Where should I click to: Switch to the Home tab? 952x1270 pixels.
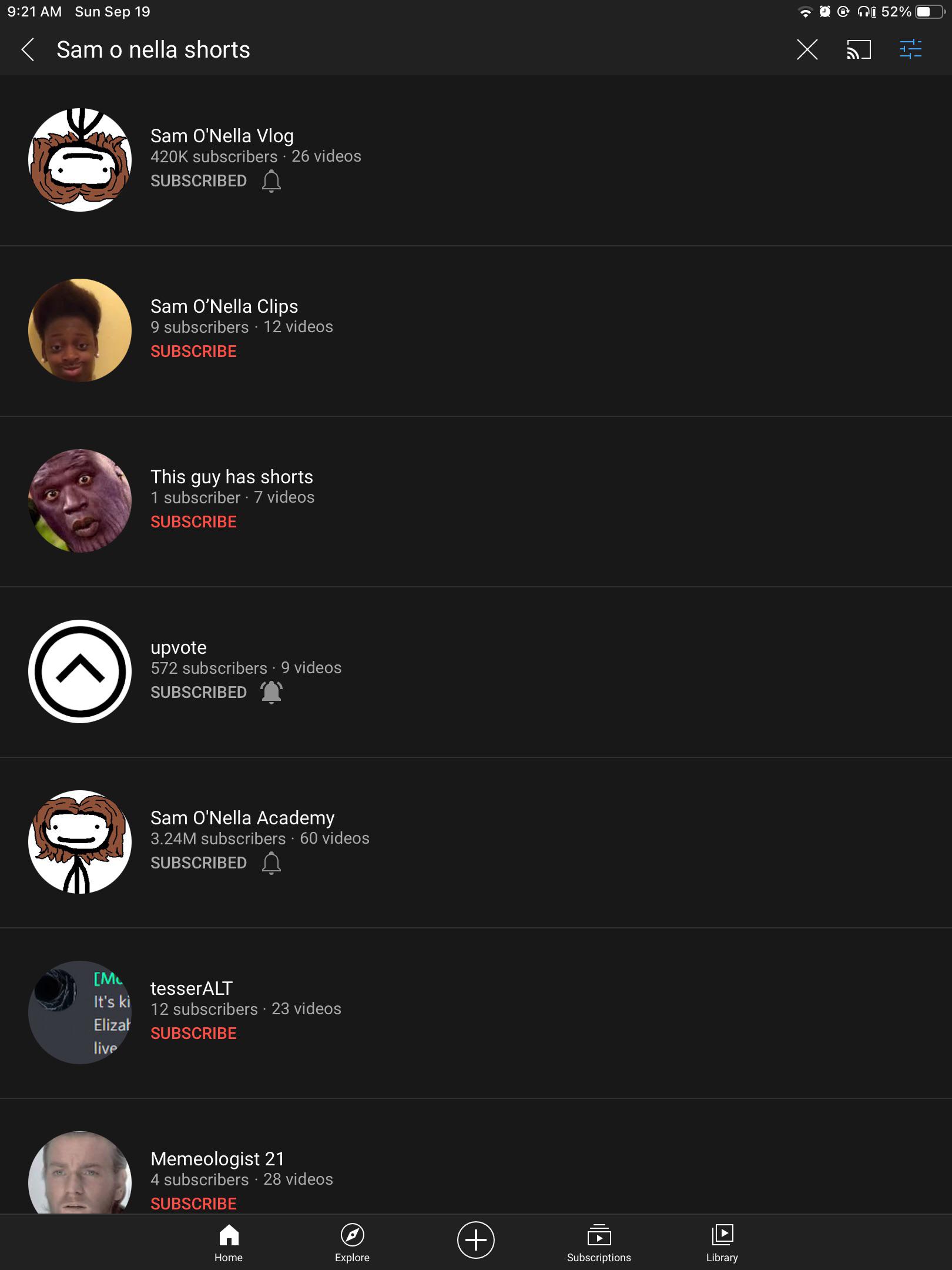click(x=229, y=1242)
